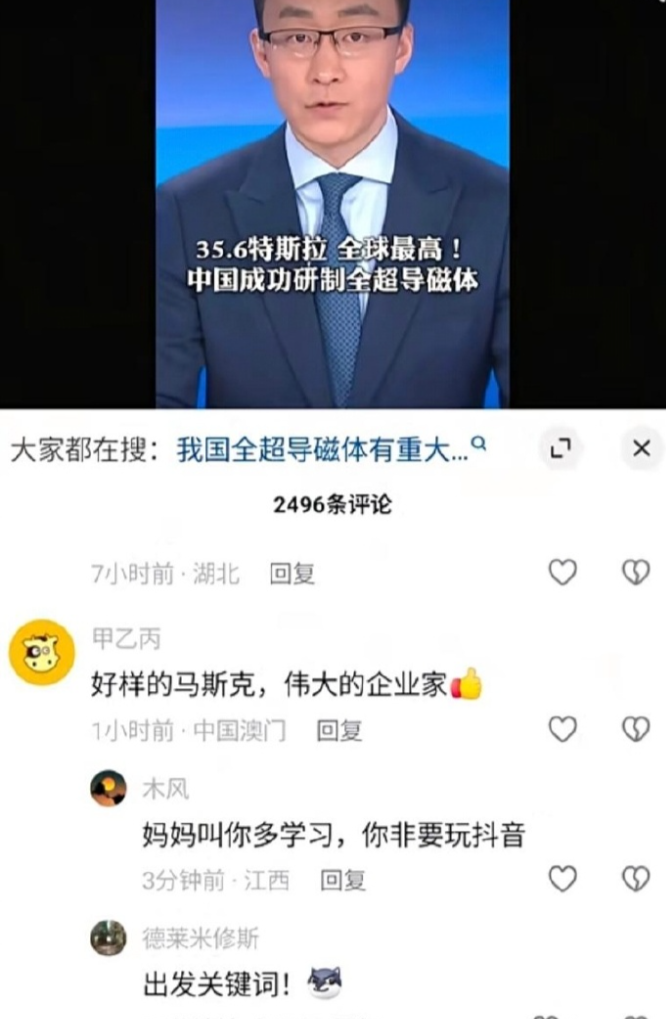666x1019 pixels.
Task: Reply to the 湖北 comment from 7小时前
Action: point(292,573)
